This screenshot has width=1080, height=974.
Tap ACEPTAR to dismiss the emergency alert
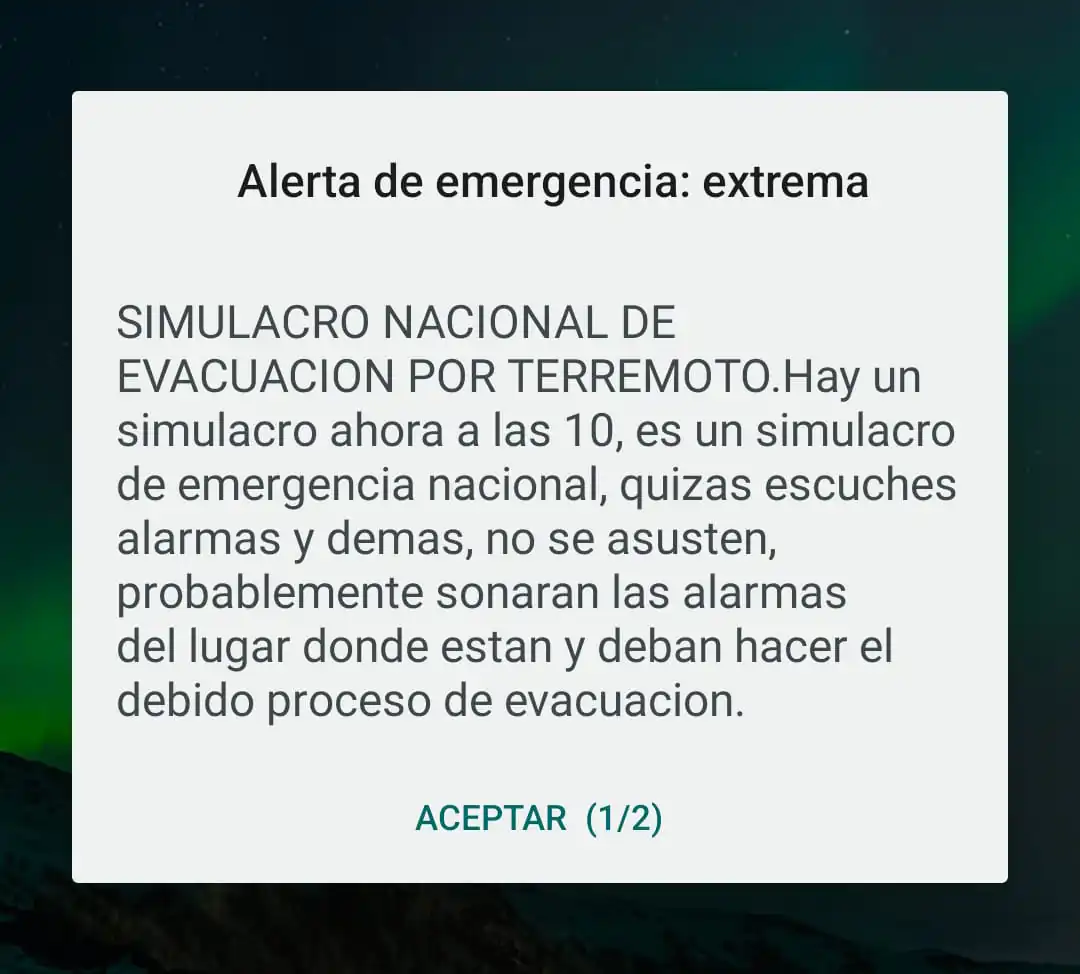[x=539, y=818]
